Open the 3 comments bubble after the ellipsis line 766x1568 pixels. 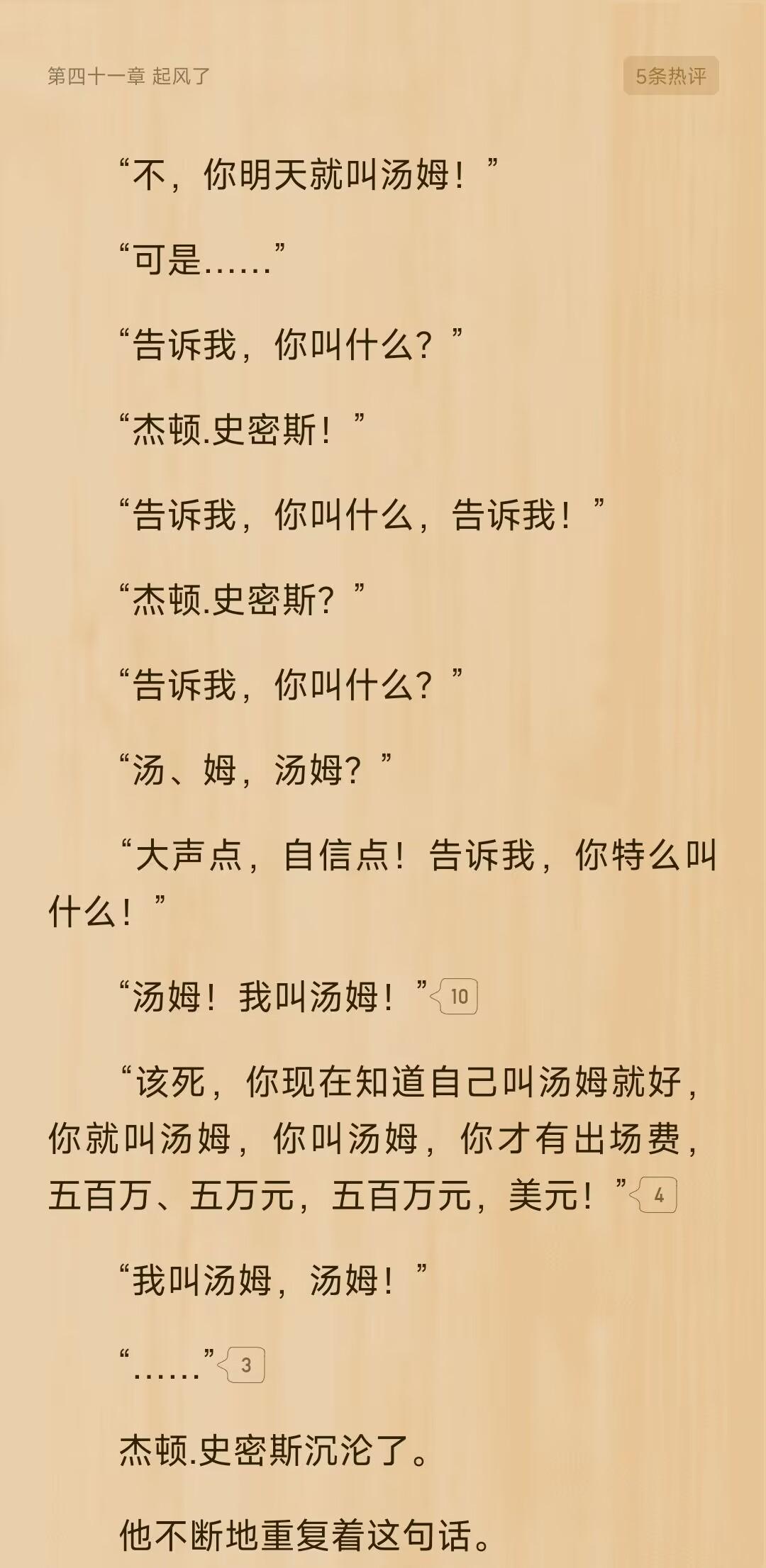pos(245,1365)
